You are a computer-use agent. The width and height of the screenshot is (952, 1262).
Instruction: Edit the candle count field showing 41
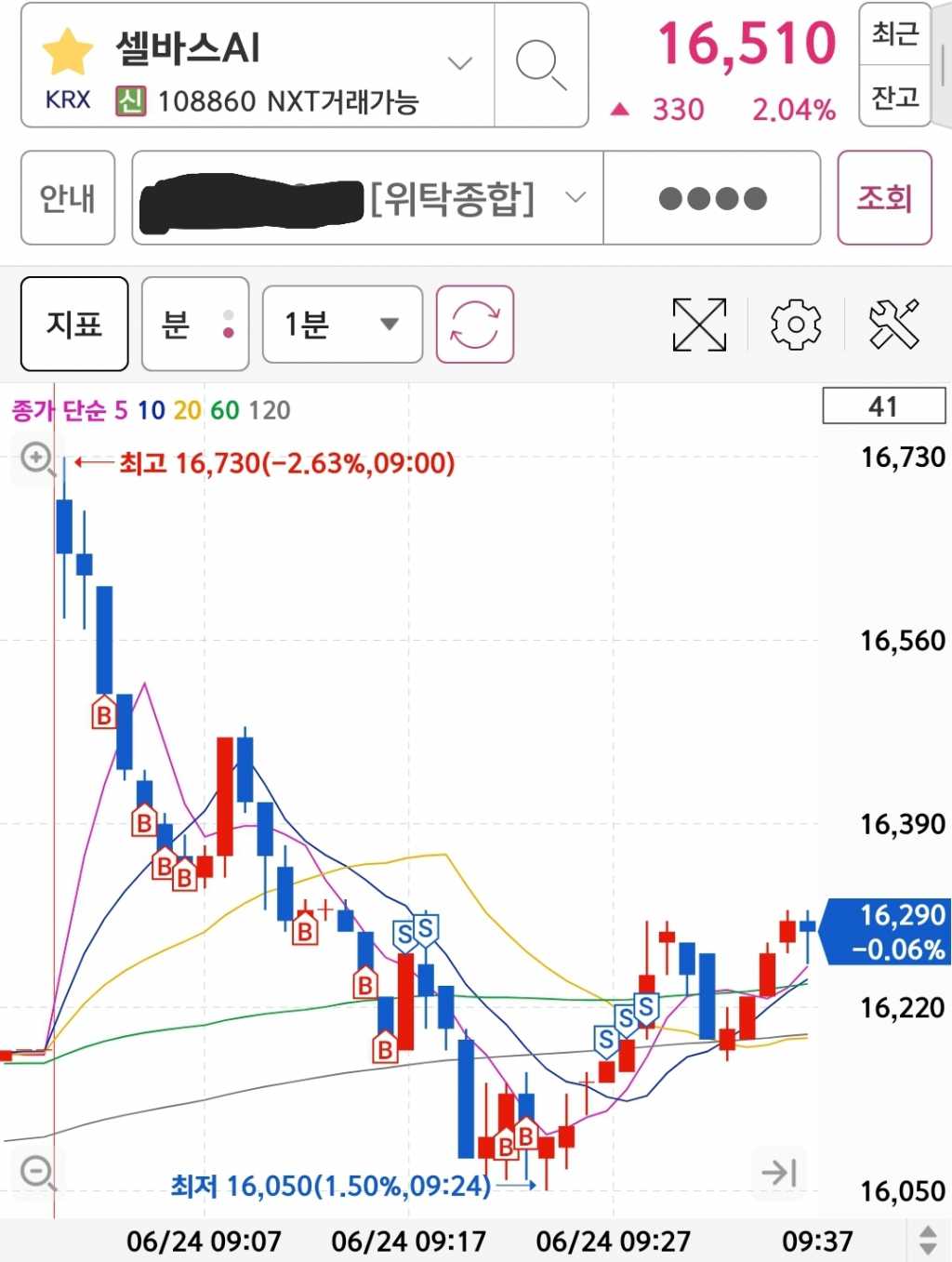coord(883,406)
